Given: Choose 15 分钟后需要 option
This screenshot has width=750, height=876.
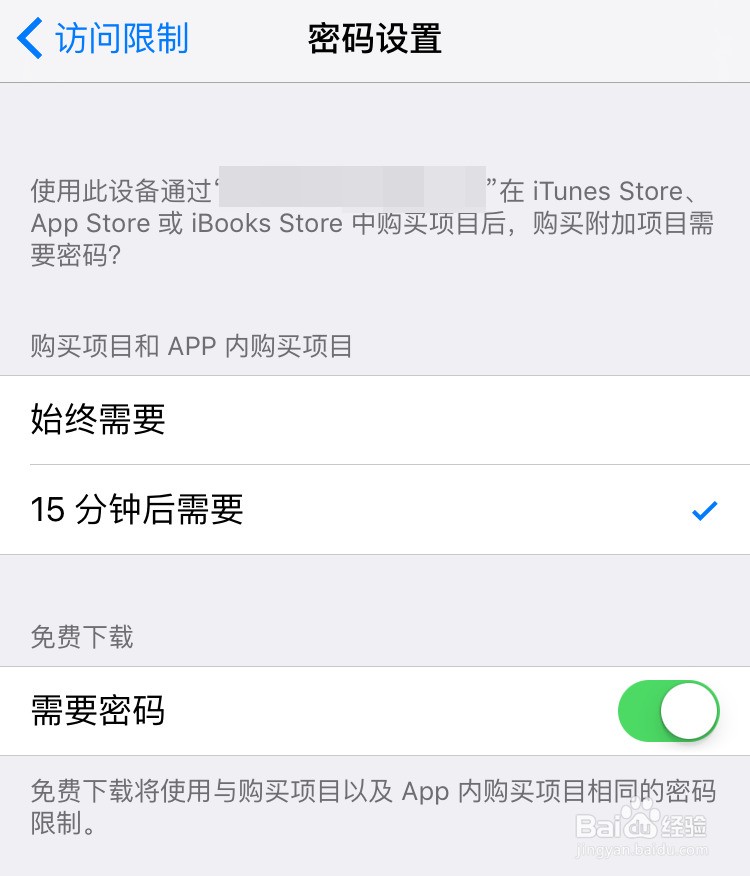Looking at the screenshot, I should pos(374,510).
